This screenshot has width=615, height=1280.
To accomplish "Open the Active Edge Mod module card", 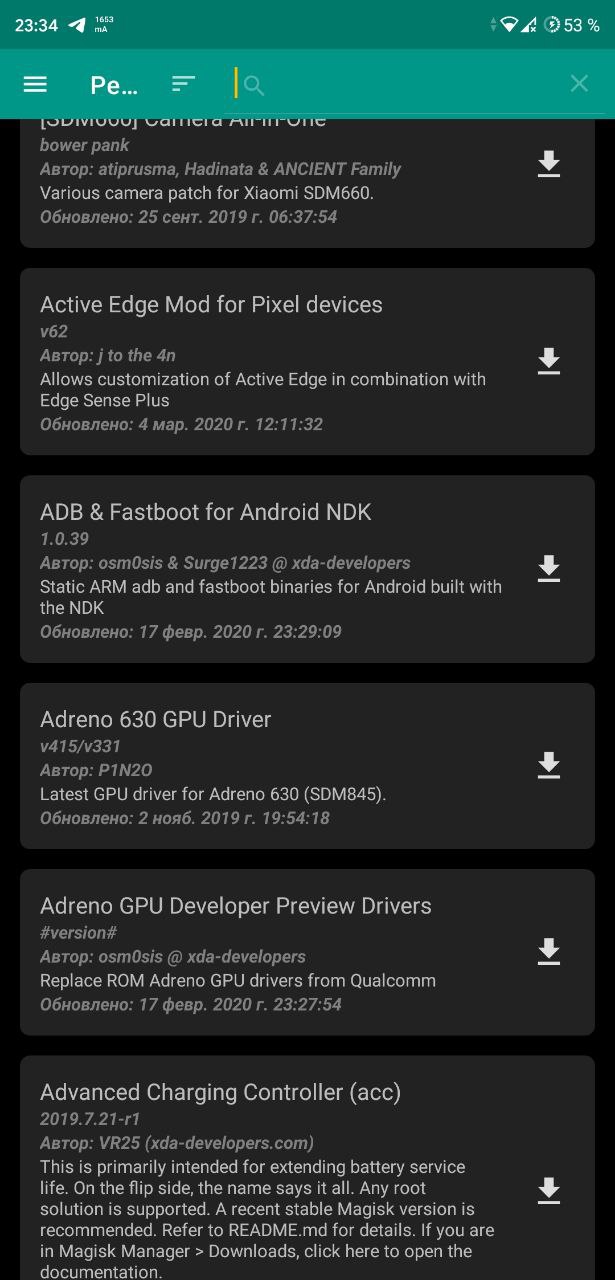I will point(307,361).
